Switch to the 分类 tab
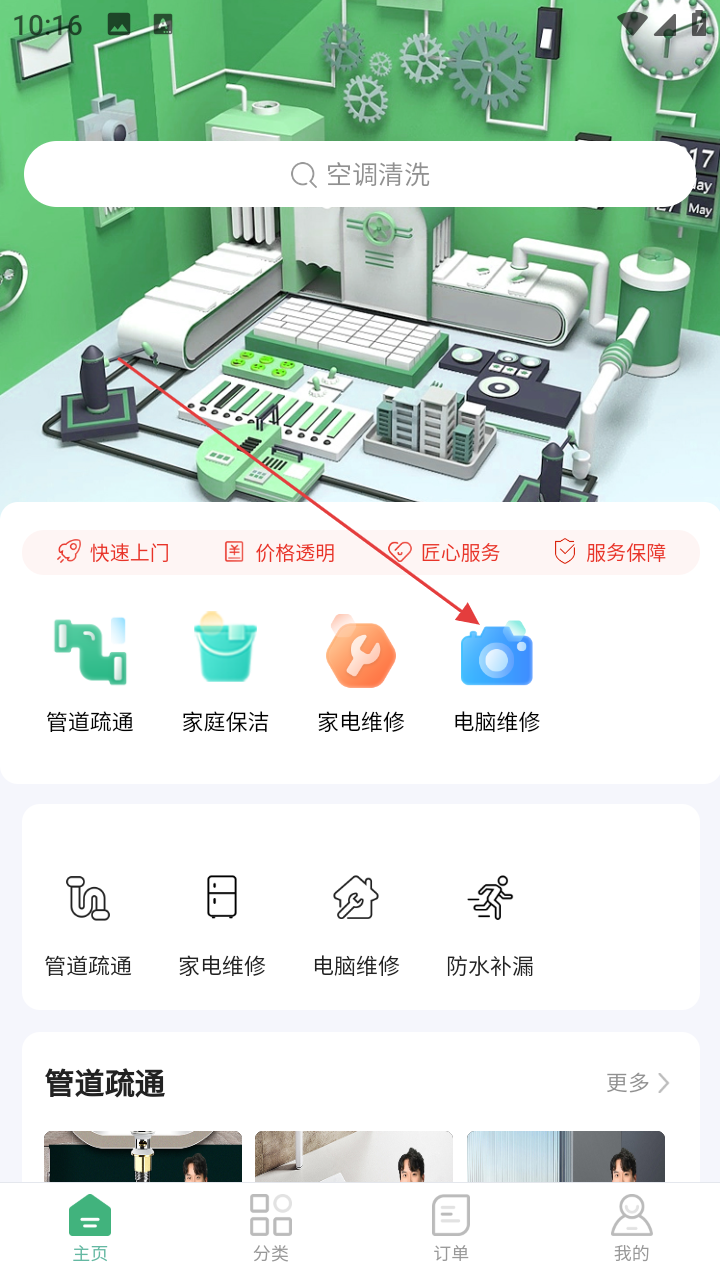 coord(270,1228)
